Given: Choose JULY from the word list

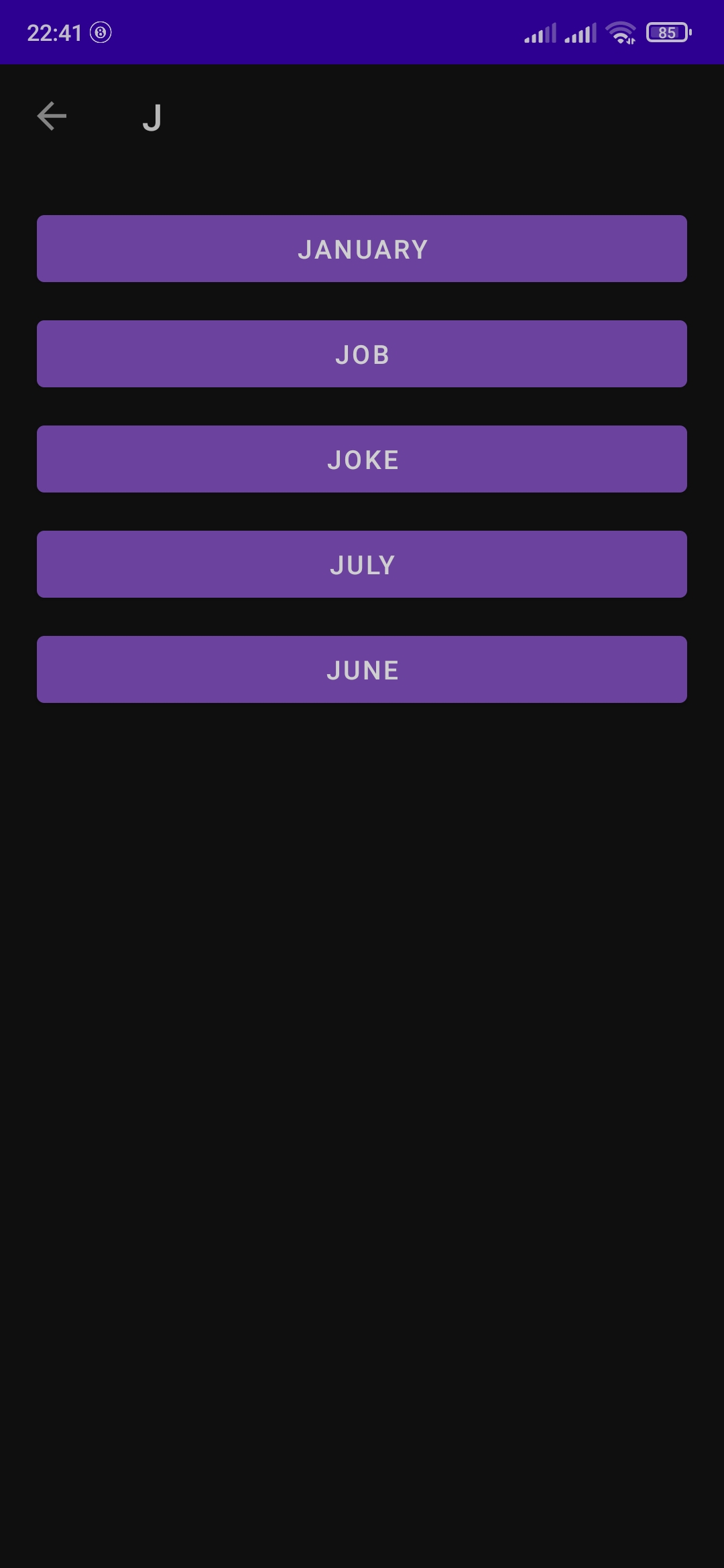Looking at the screenshot, I should click(x=362, y=564).
